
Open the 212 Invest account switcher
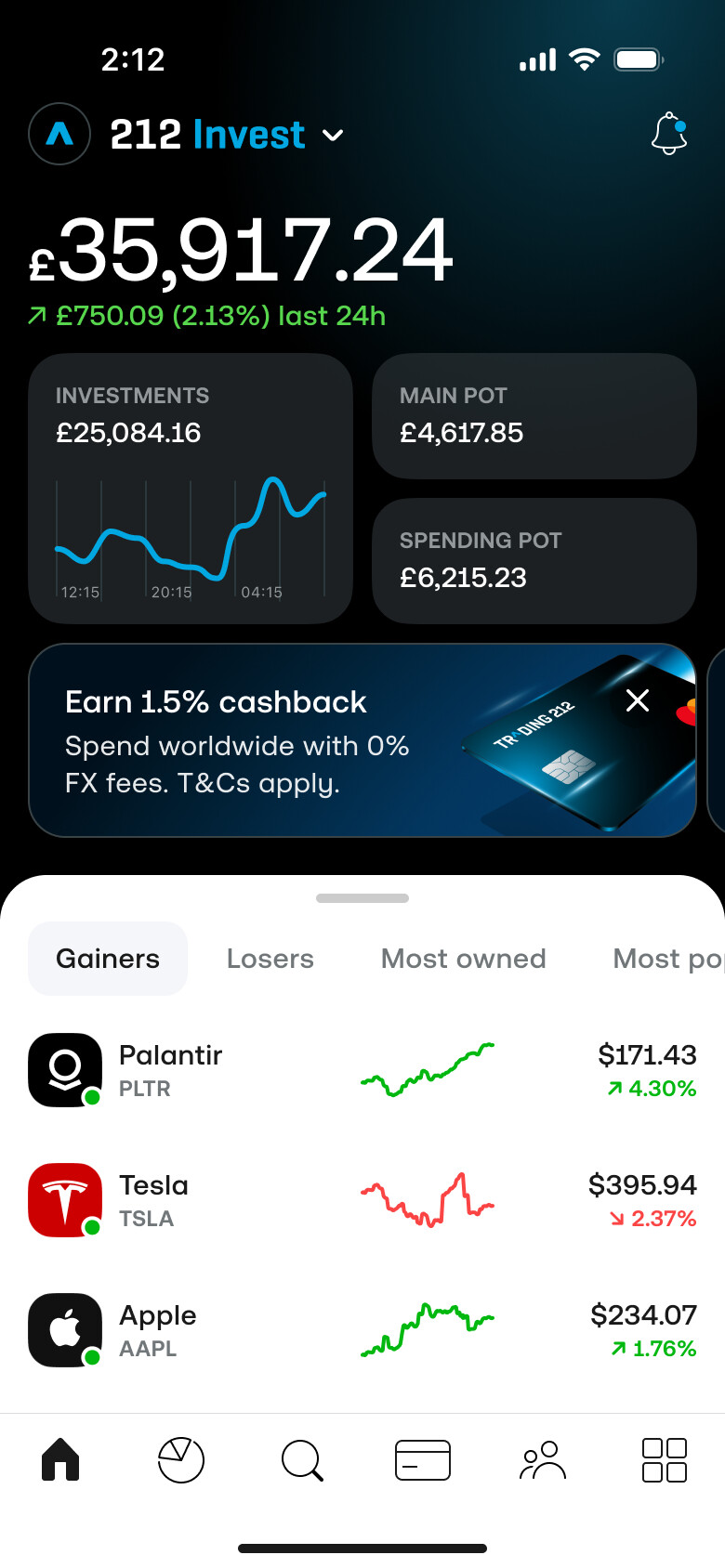[x=226, y=134]
